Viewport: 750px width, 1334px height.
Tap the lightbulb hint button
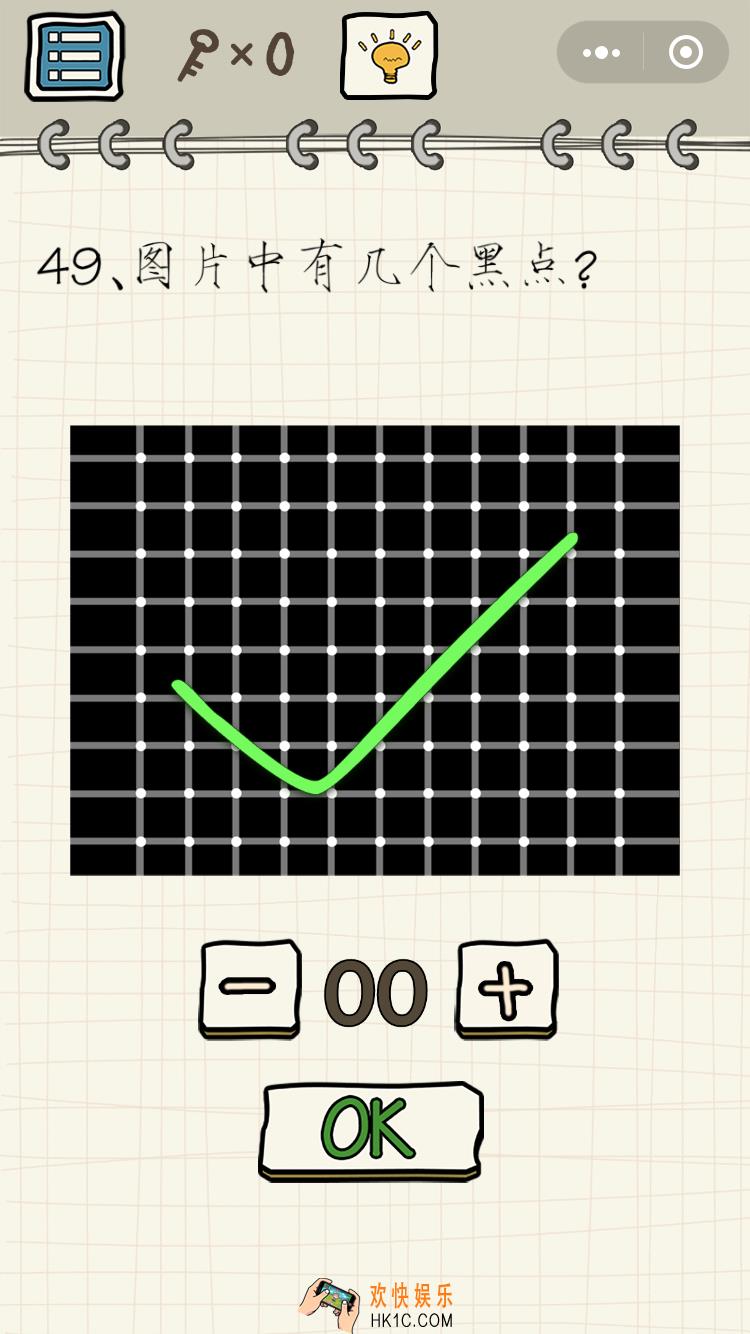click(x=389, y=56)
